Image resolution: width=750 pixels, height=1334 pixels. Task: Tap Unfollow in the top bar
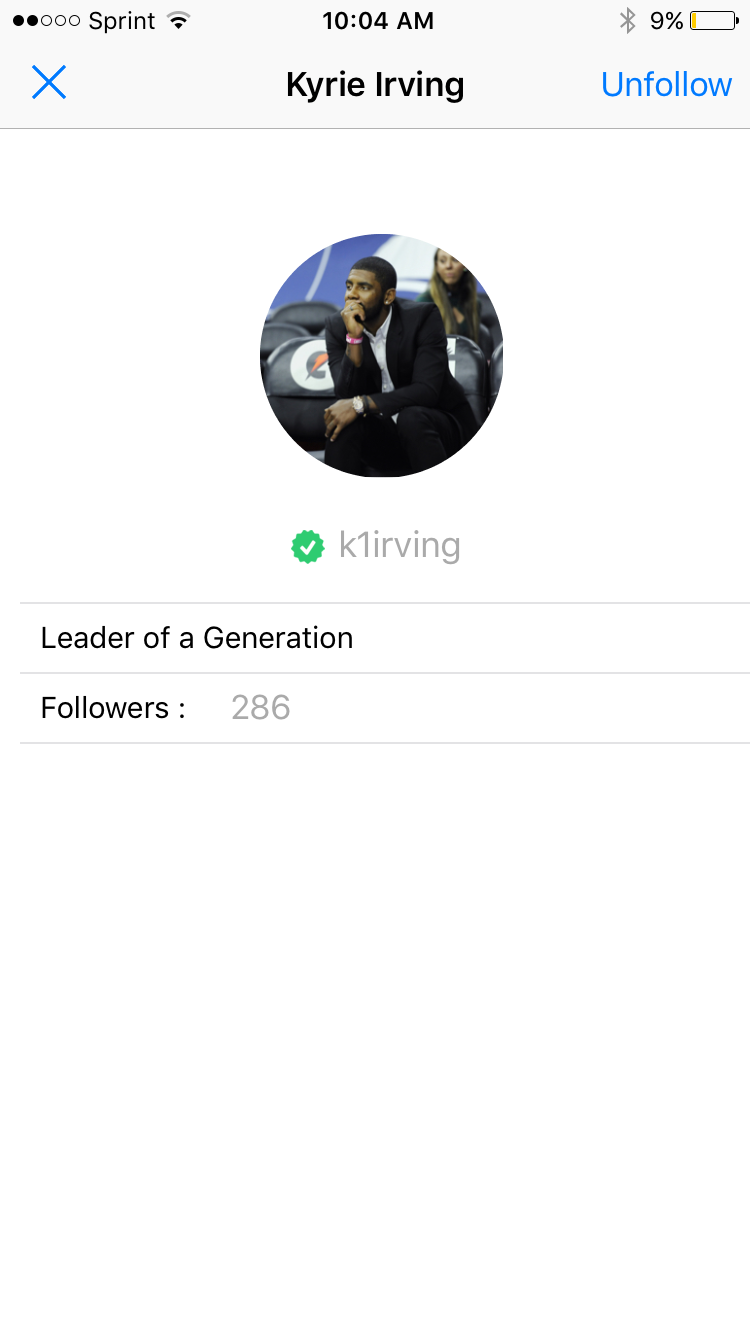666,85
